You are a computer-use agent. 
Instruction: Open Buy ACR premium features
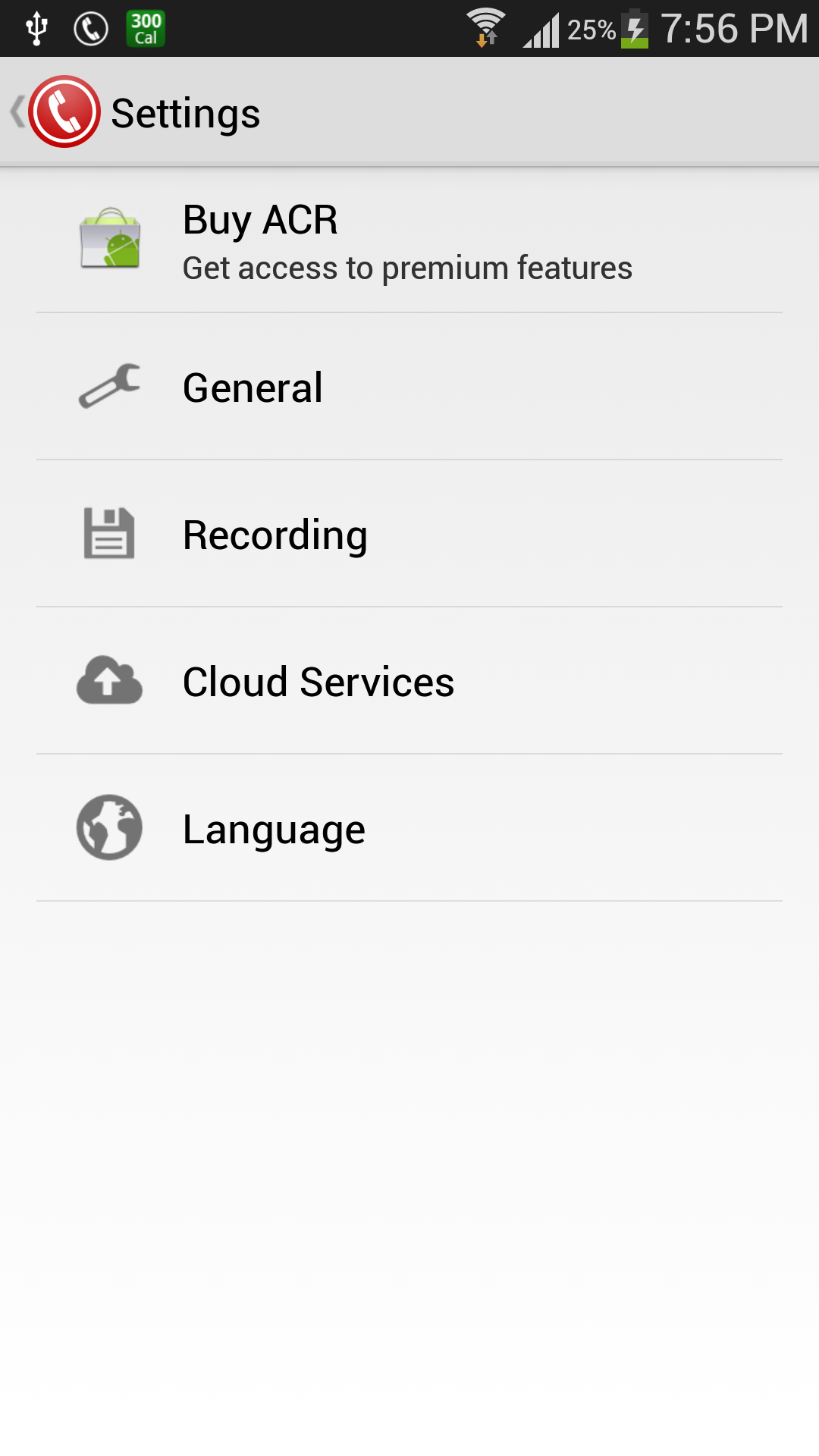click(x=409, y=241)
